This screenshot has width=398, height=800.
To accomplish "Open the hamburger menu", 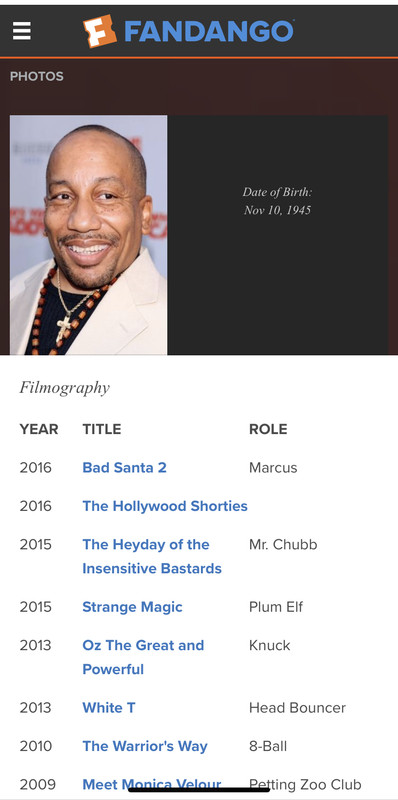I will pyautogui.click(x=21, y=31).
